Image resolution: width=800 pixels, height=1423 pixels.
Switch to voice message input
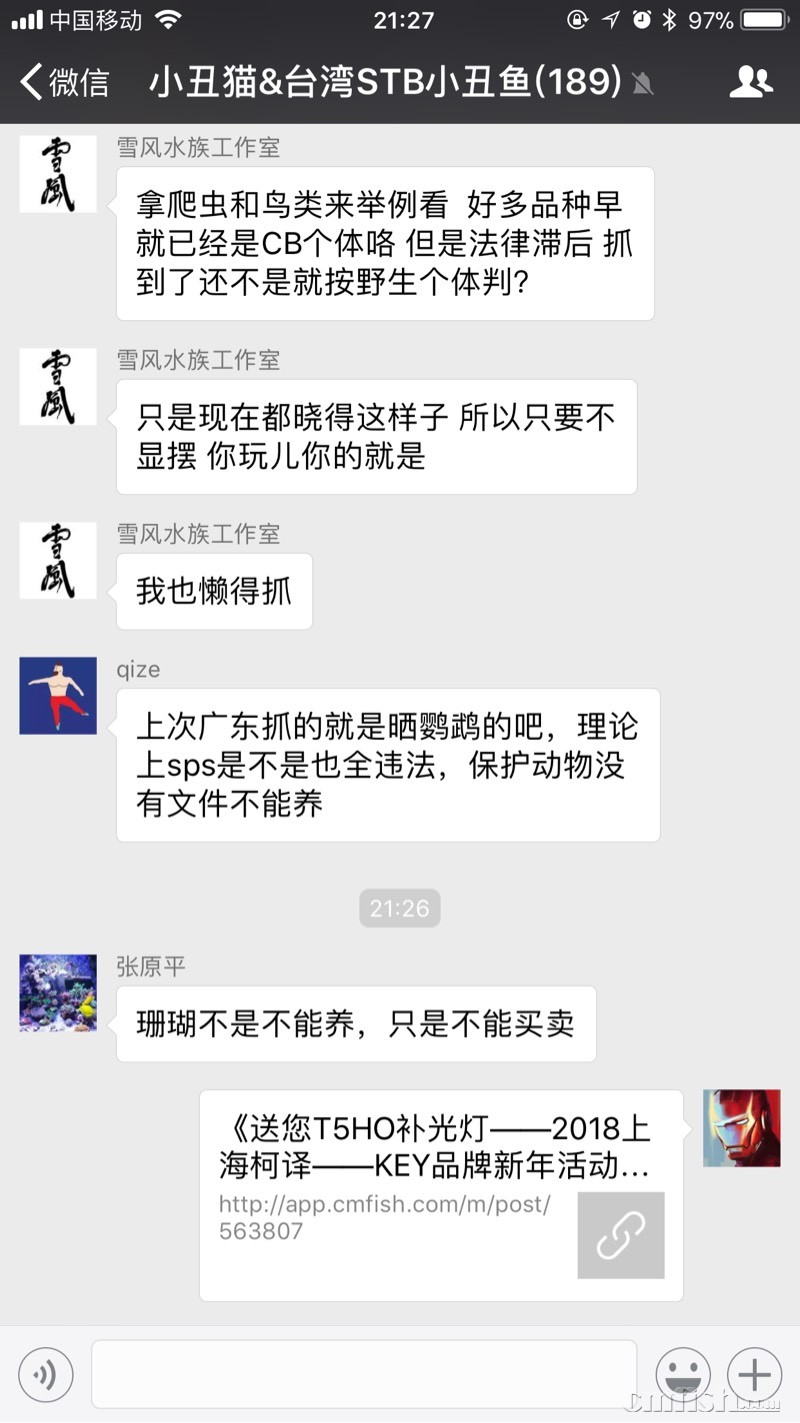coord(45,1374)
